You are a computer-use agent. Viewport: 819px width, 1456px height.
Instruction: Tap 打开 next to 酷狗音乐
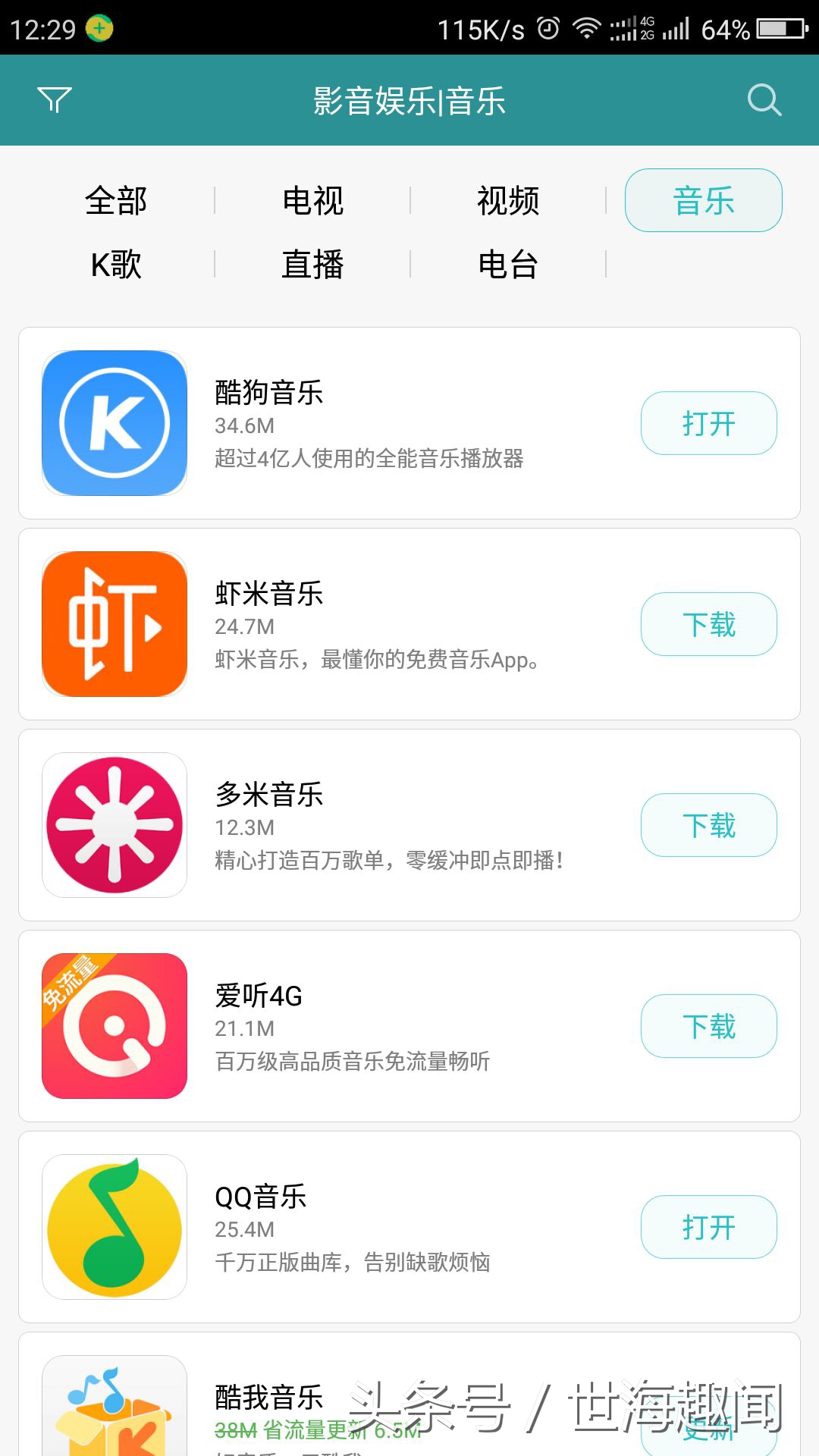coord(708,423)
